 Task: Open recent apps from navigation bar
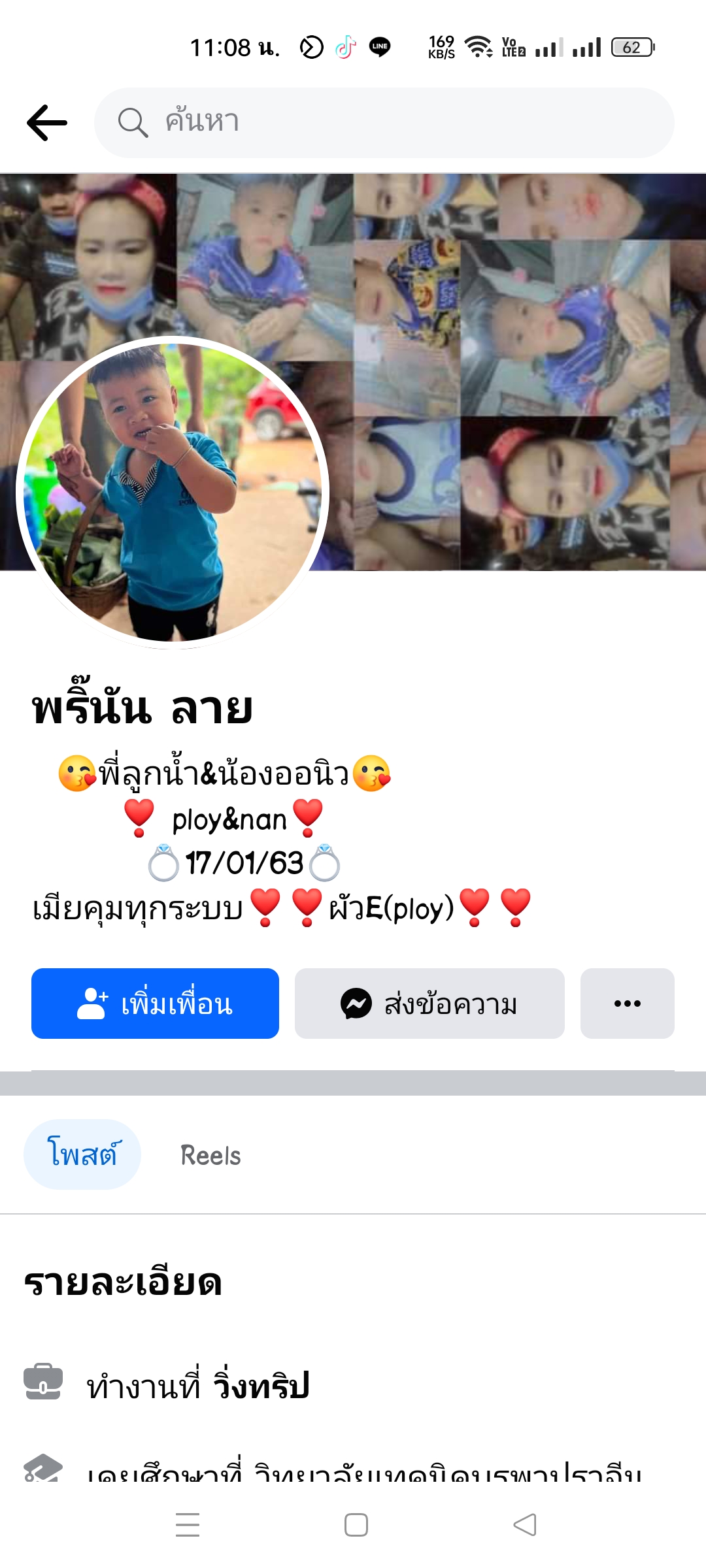click(x=188, y=1525)
